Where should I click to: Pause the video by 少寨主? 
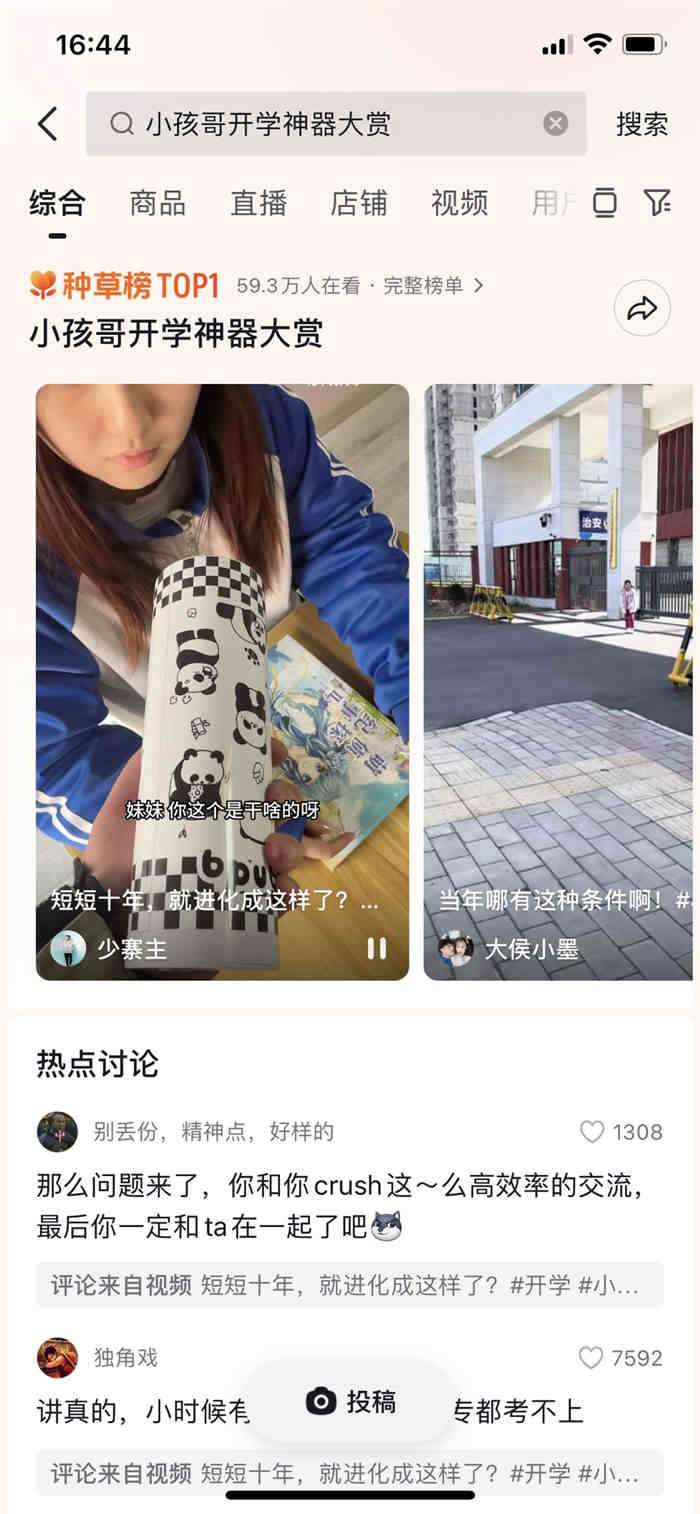[376, 948]
